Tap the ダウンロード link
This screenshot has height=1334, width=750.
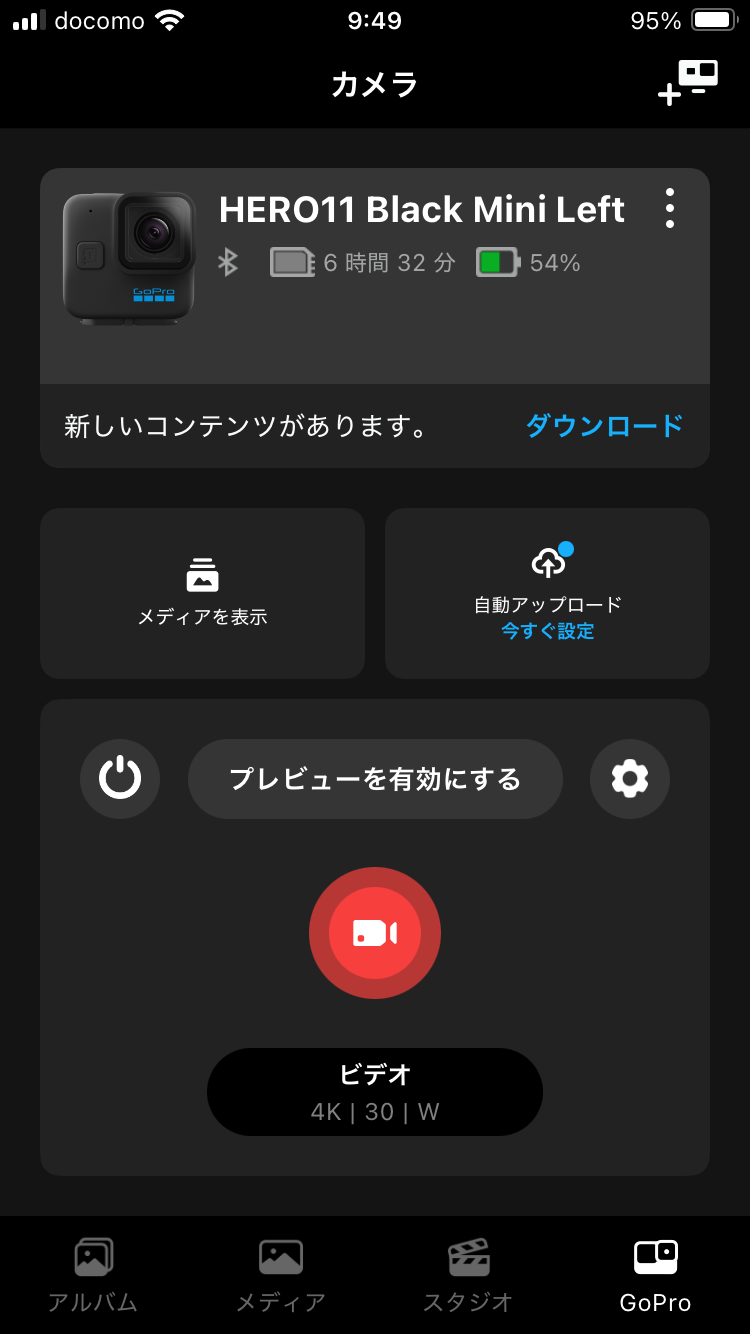coord(604,426)
